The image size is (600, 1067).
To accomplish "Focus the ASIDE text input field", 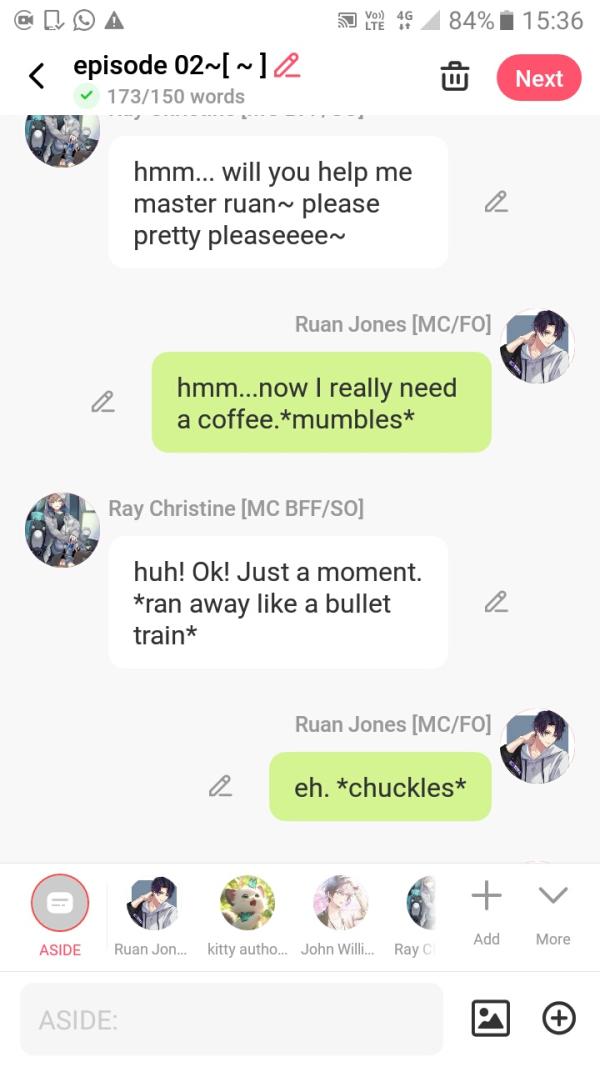I will click(231, 1019).
